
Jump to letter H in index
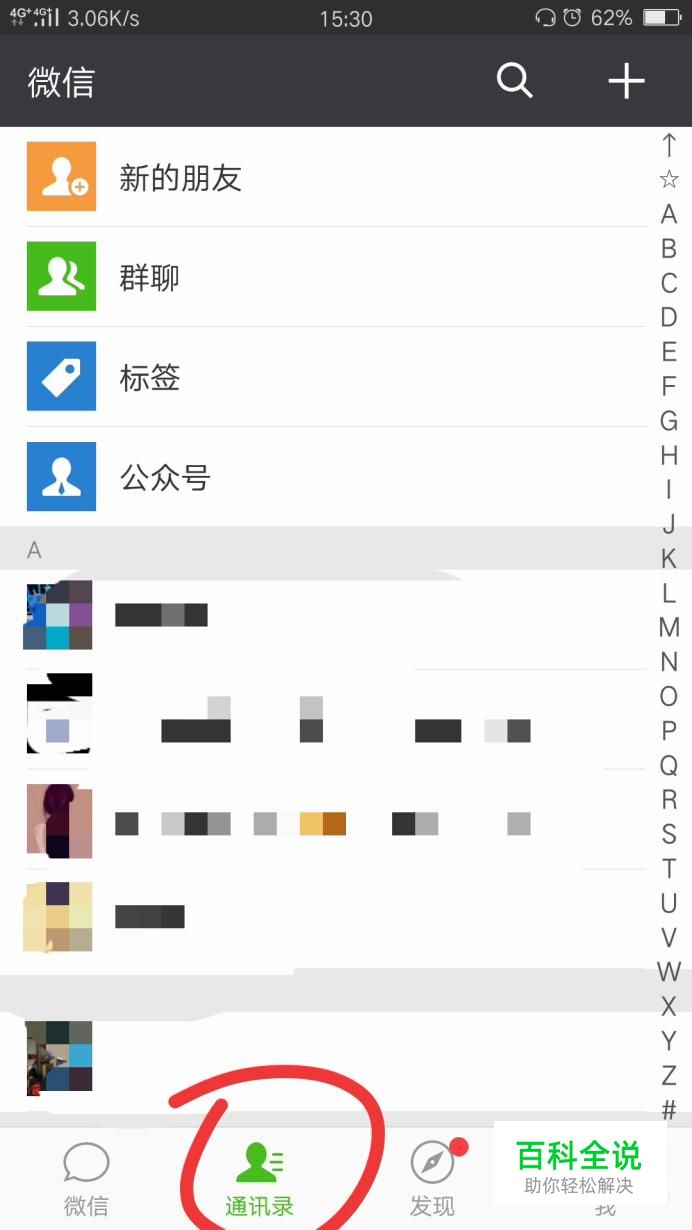click(669, 455)
